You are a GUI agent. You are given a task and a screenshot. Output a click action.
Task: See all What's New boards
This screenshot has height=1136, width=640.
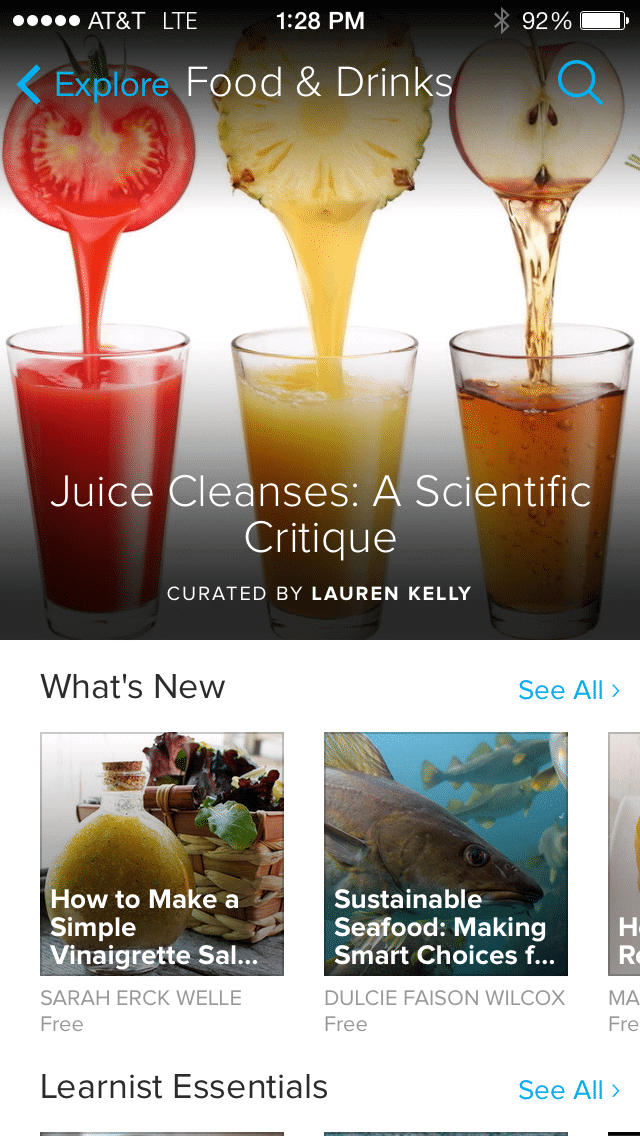pyautogui.click(x=568, y=690)
